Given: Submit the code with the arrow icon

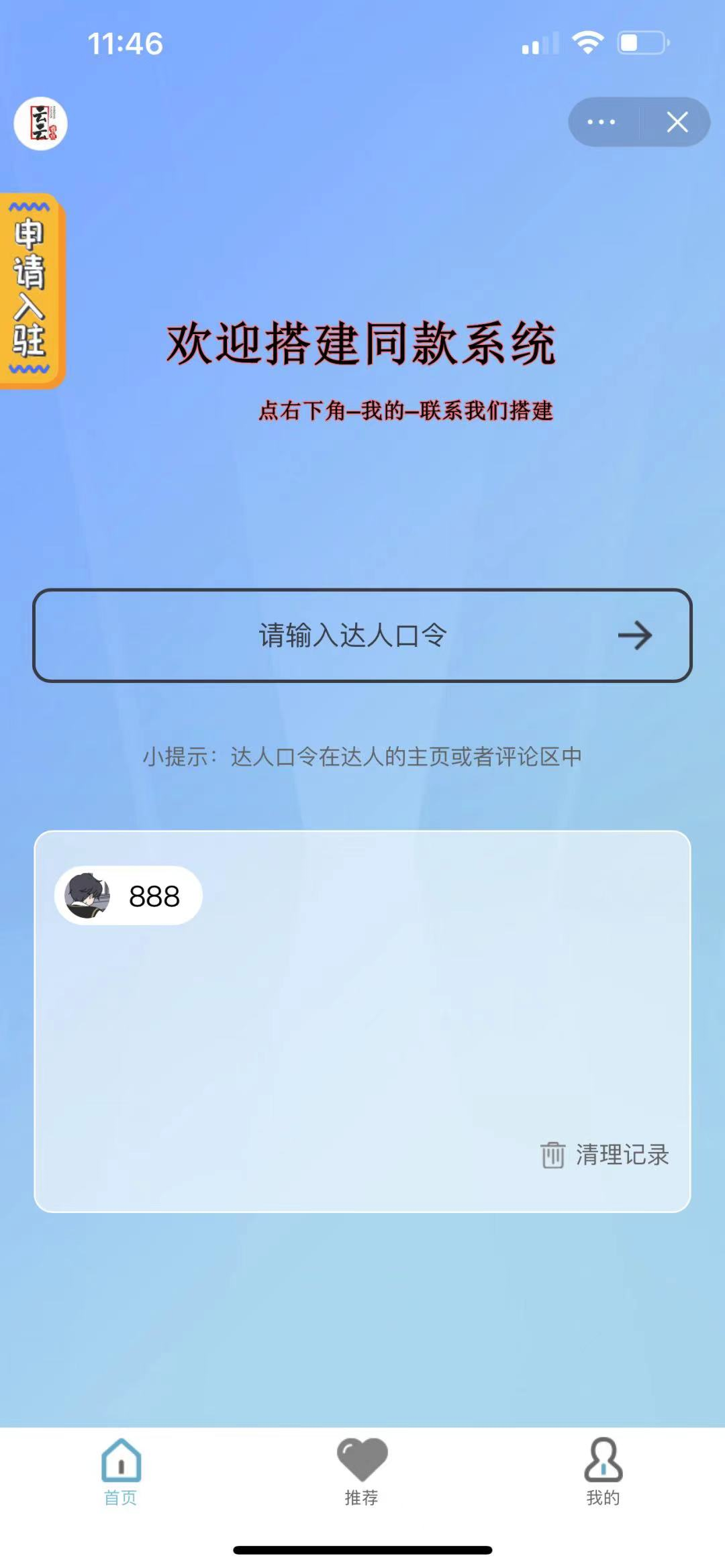Looking at the screenshot, I should [x=634, y=635].
